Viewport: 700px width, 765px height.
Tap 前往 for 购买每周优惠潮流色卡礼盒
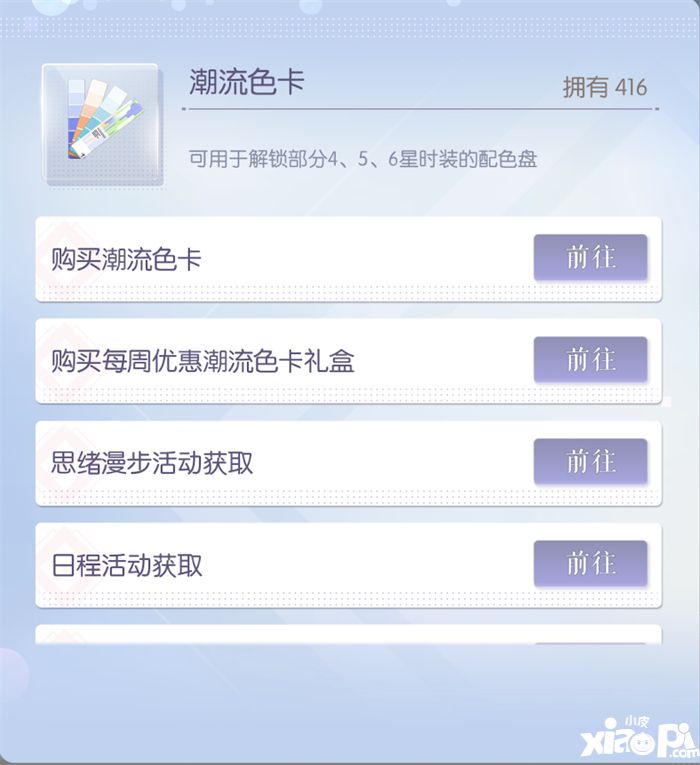[x=590, y=360]
